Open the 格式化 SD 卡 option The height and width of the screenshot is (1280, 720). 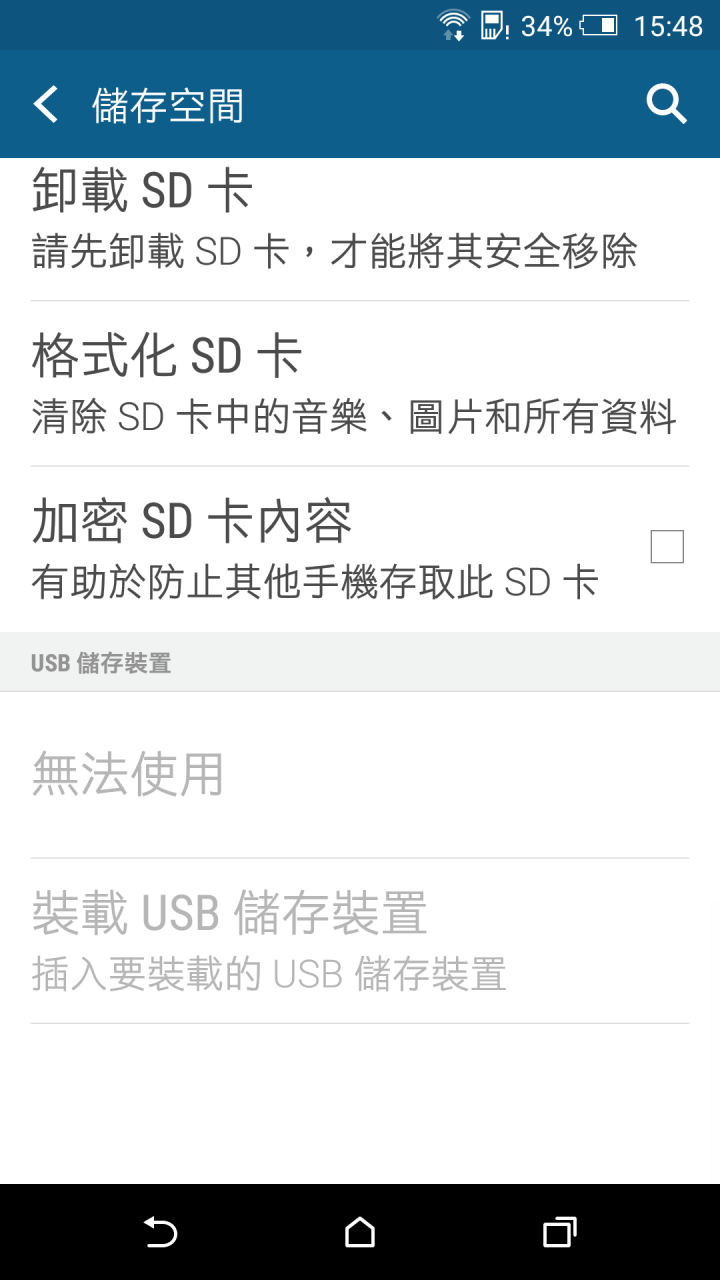(360, 384)
